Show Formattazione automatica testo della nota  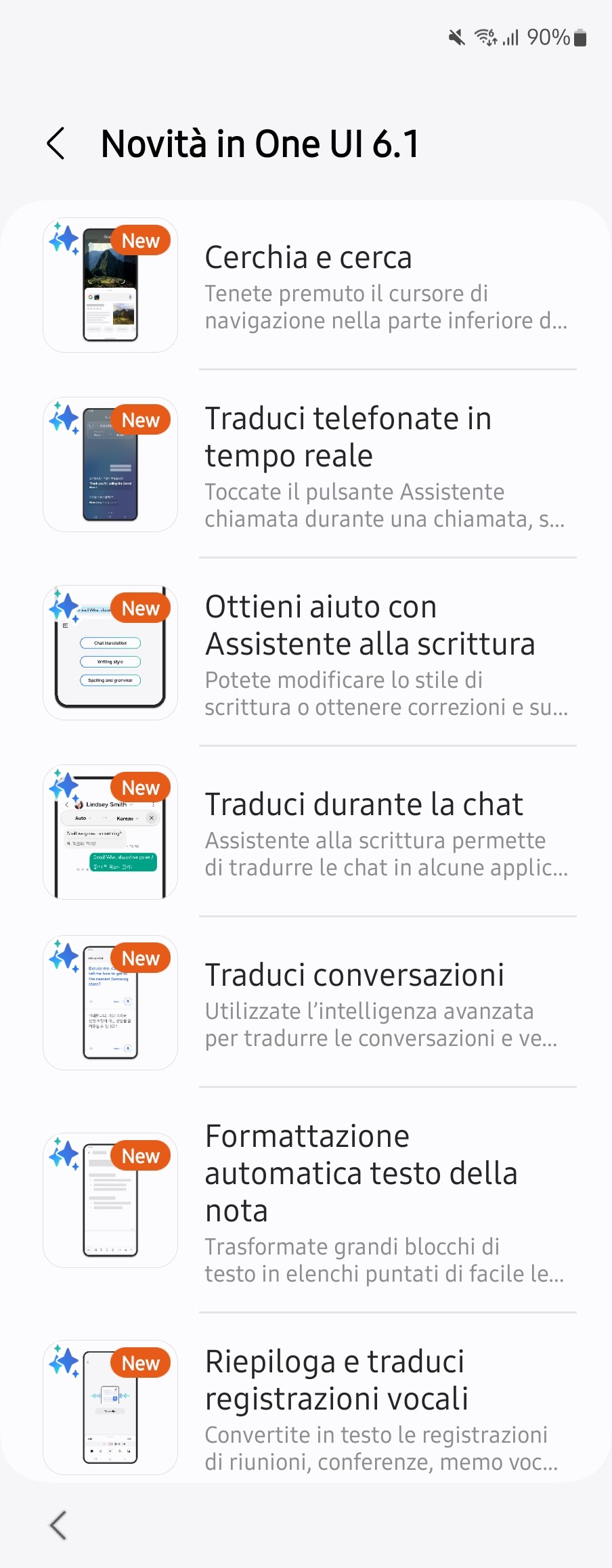386,1202
